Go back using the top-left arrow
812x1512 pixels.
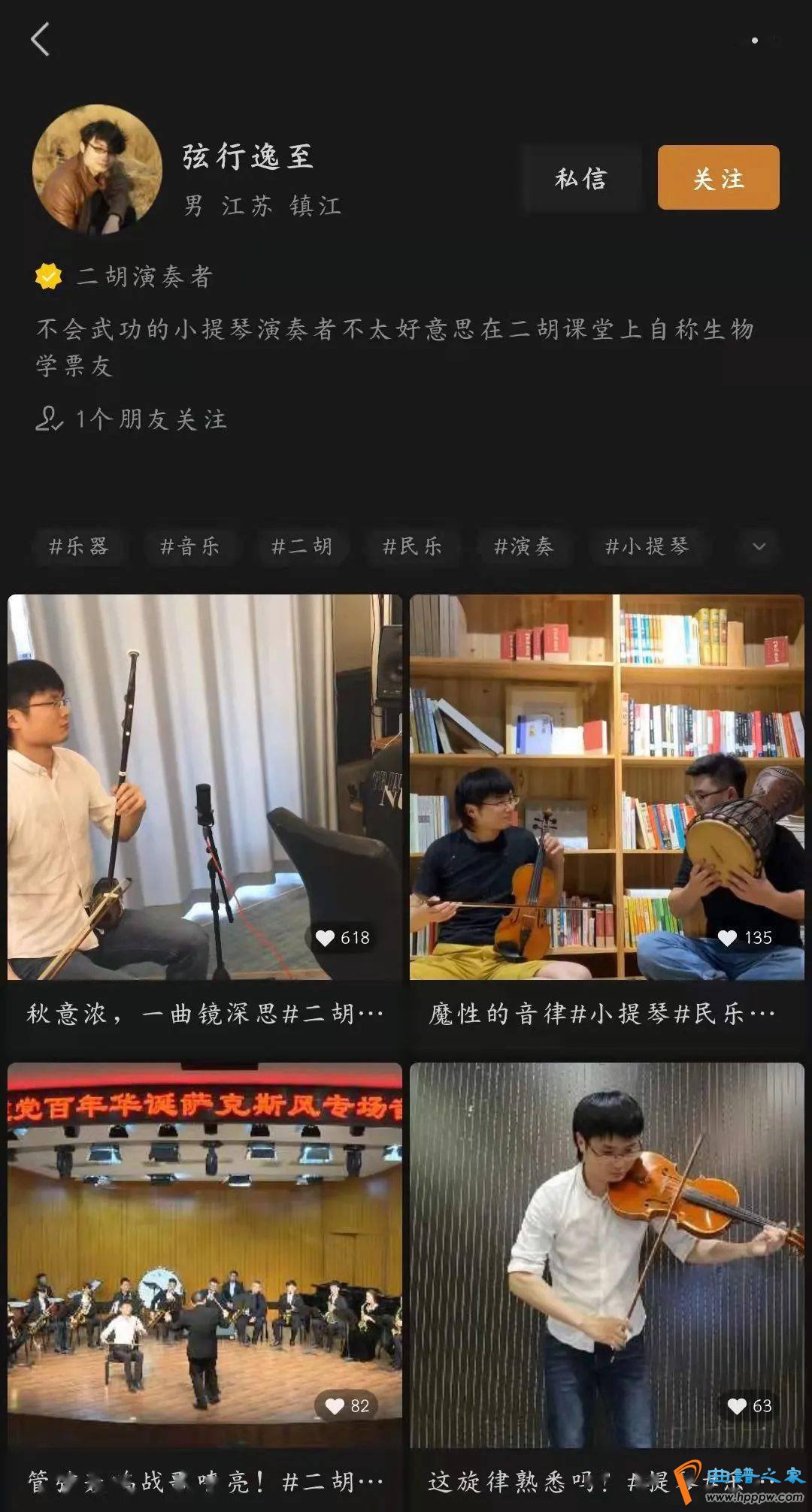pyautogui.click(x=41, y=39)
